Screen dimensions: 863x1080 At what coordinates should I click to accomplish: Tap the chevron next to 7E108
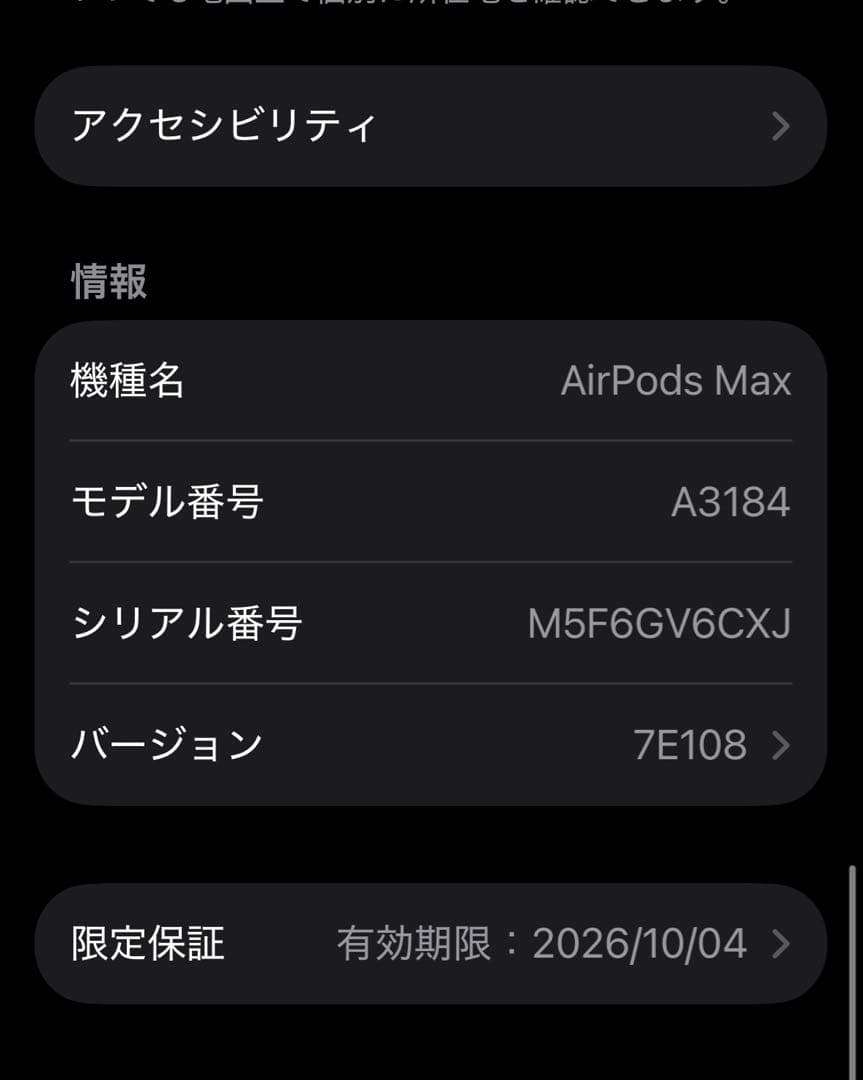[x=781, y=745]
